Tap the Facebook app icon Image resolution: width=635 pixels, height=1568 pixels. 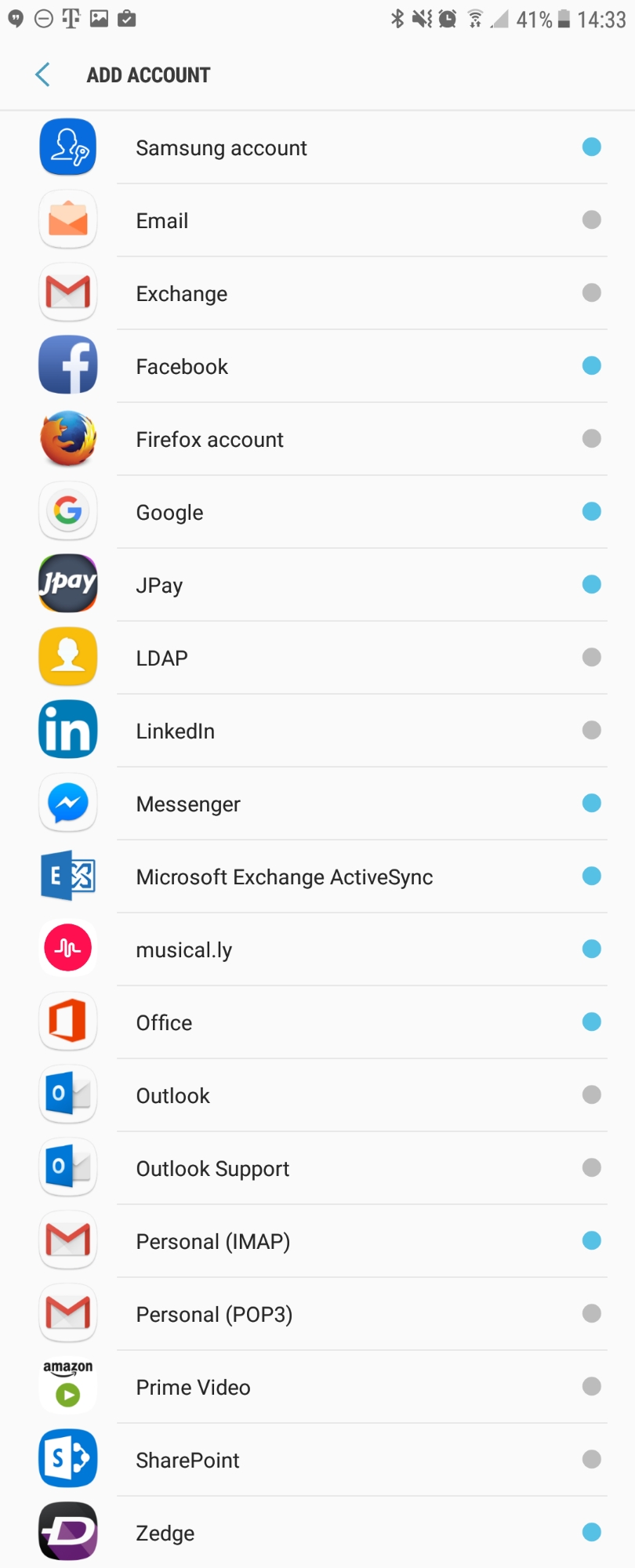coord(67,365)
